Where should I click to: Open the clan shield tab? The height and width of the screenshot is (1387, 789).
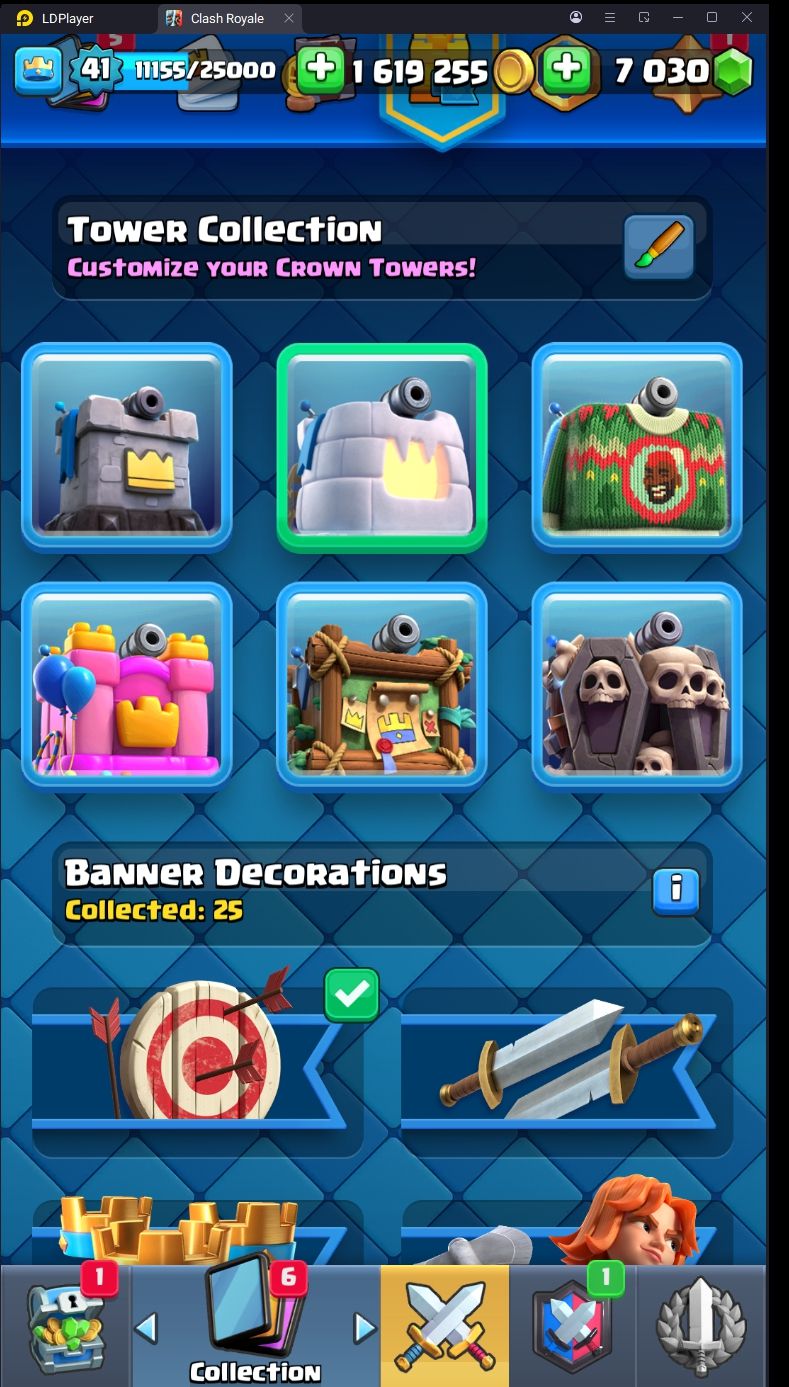pyautogui.click(x=573, y=1327)
